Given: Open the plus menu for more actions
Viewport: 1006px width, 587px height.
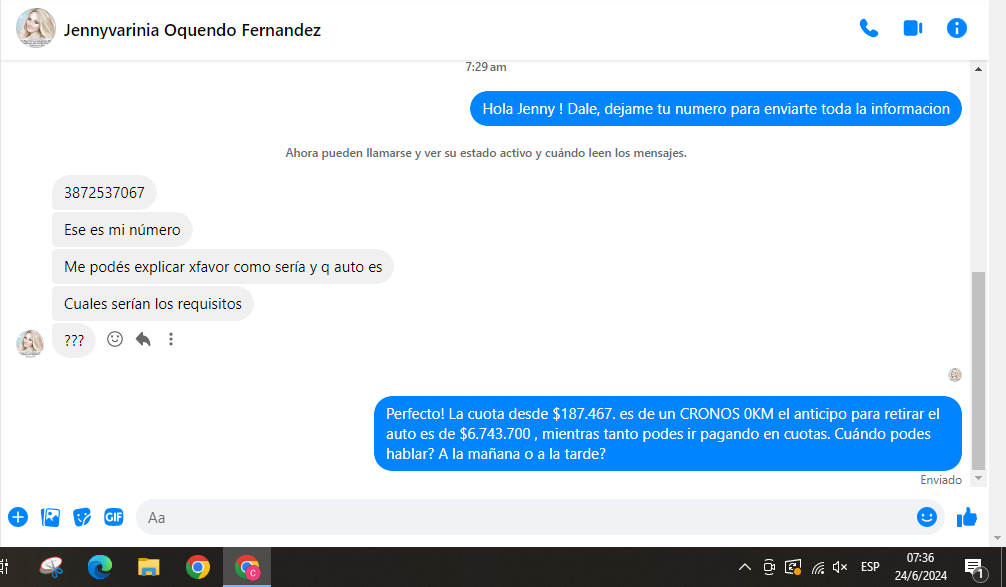Looking at the screenshot, I should 18,517.
